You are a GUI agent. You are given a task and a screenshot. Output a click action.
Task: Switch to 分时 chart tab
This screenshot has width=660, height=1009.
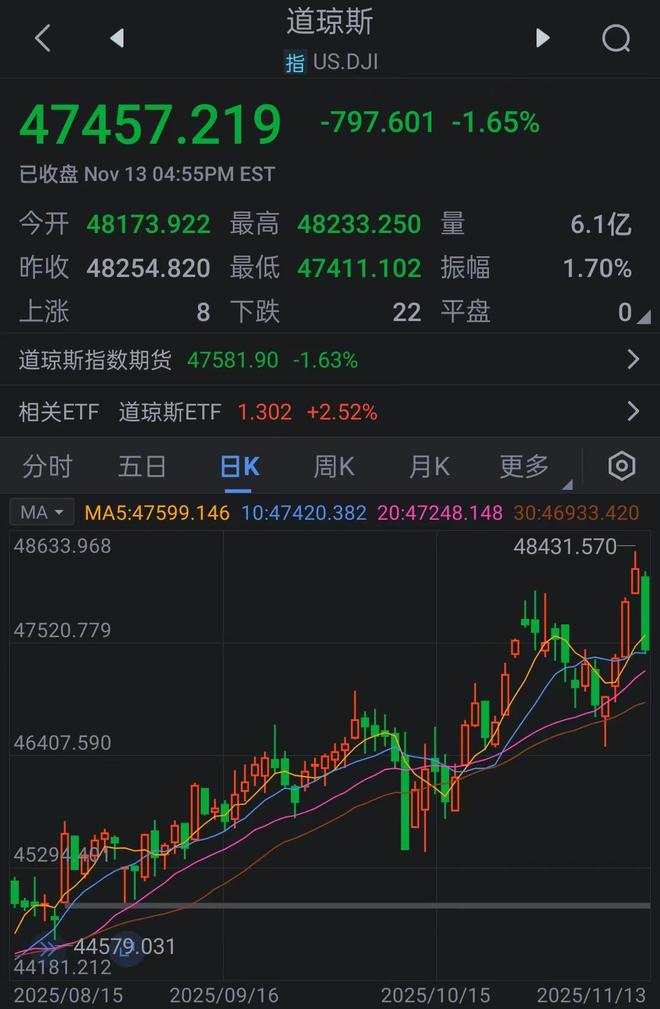coord(48,466)
